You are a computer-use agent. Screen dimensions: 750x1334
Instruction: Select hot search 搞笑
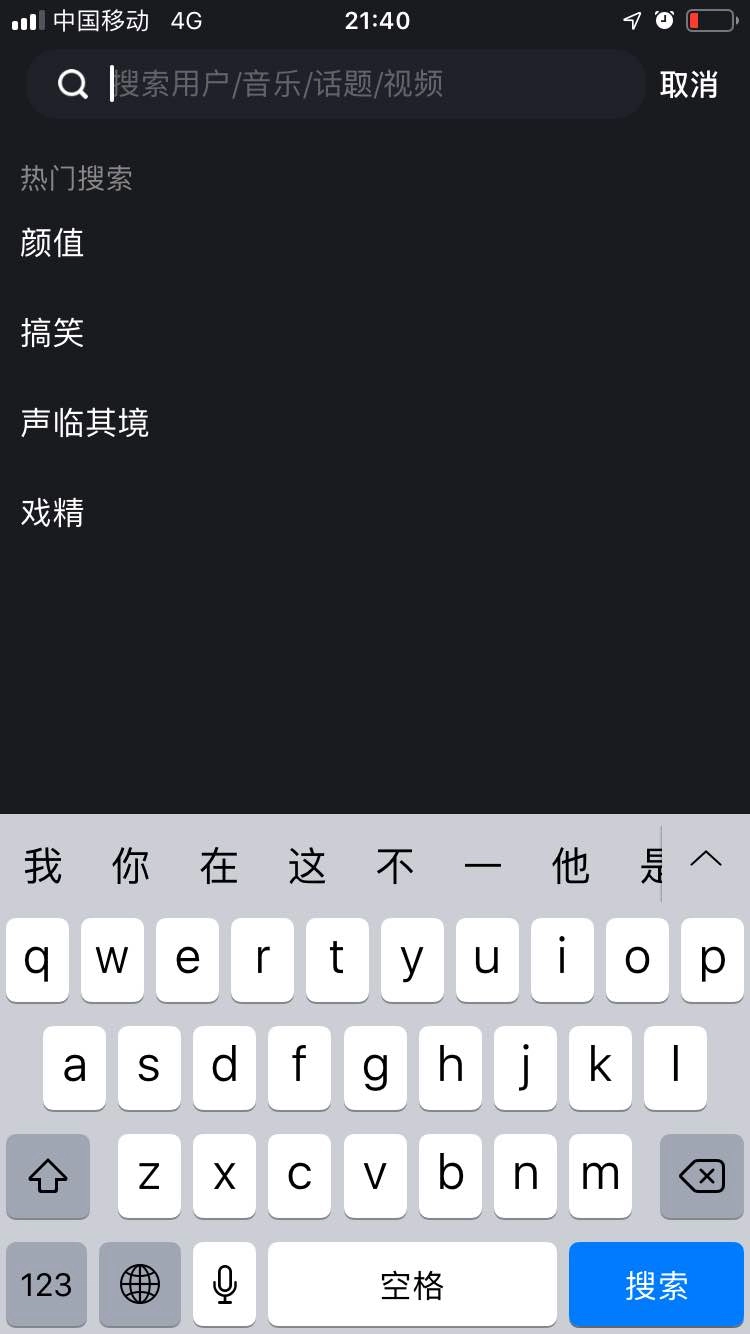point(52,333)
